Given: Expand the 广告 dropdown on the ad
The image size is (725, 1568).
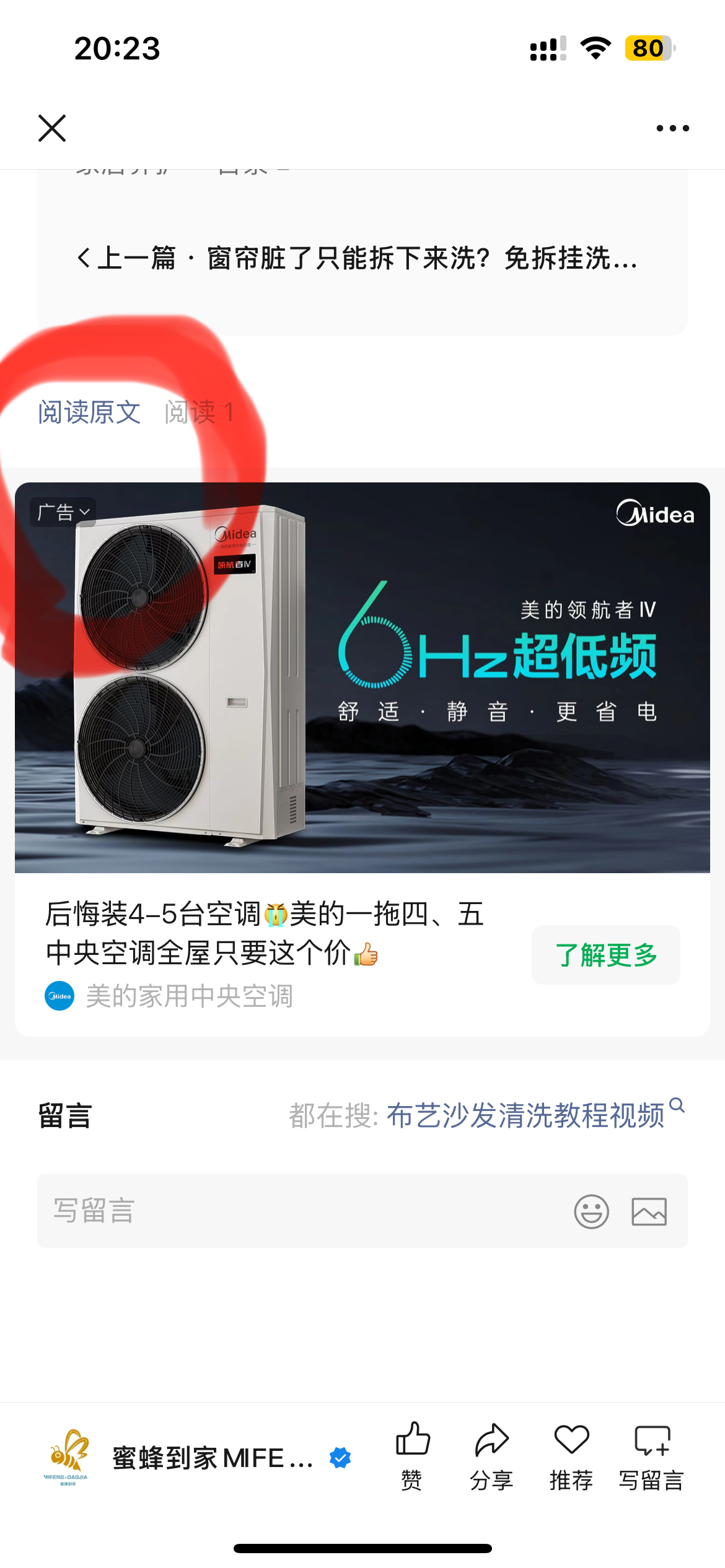Looking at the screenshot, I should coord(63,512).
